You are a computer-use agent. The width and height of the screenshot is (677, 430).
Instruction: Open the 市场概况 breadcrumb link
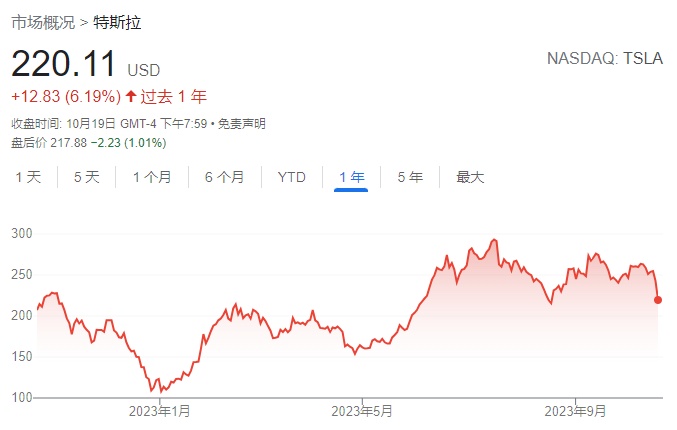click(x=43, y=22)
